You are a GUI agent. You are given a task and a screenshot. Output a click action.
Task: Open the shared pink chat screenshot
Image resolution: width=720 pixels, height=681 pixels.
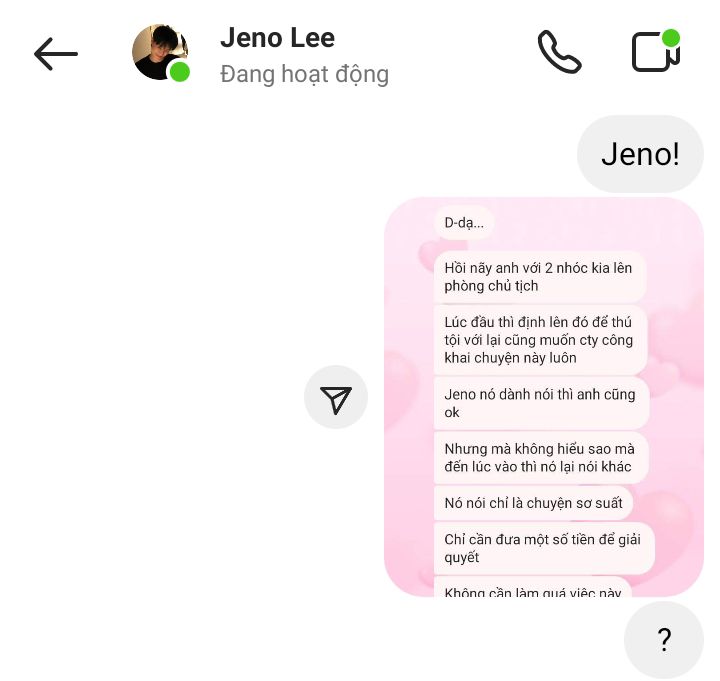[x=543, y=397]
